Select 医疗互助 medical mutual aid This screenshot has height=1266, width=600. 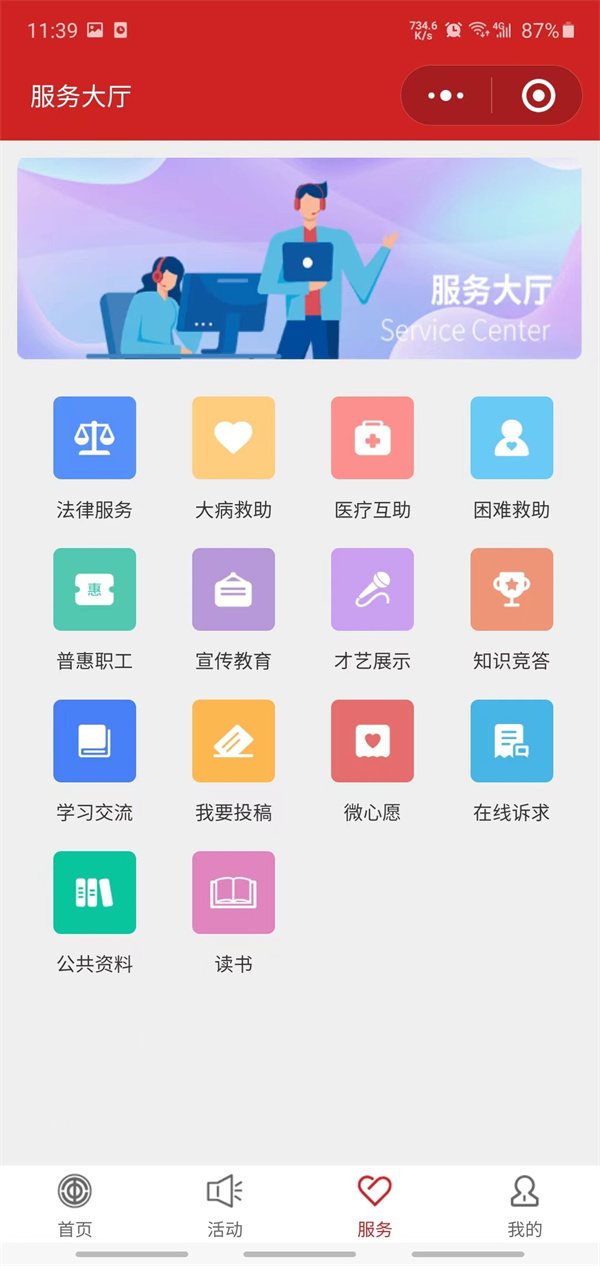coord(372,439)
